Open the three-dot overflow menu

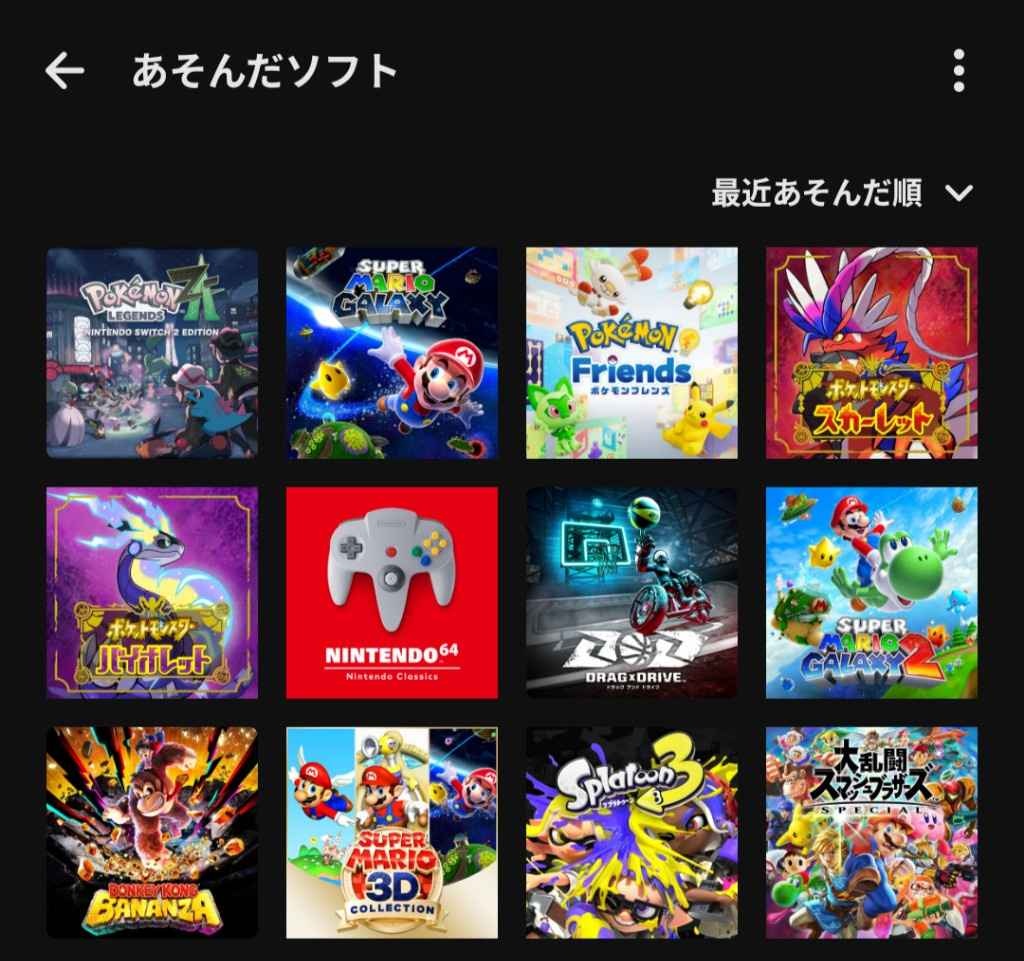tap(959, 71)
